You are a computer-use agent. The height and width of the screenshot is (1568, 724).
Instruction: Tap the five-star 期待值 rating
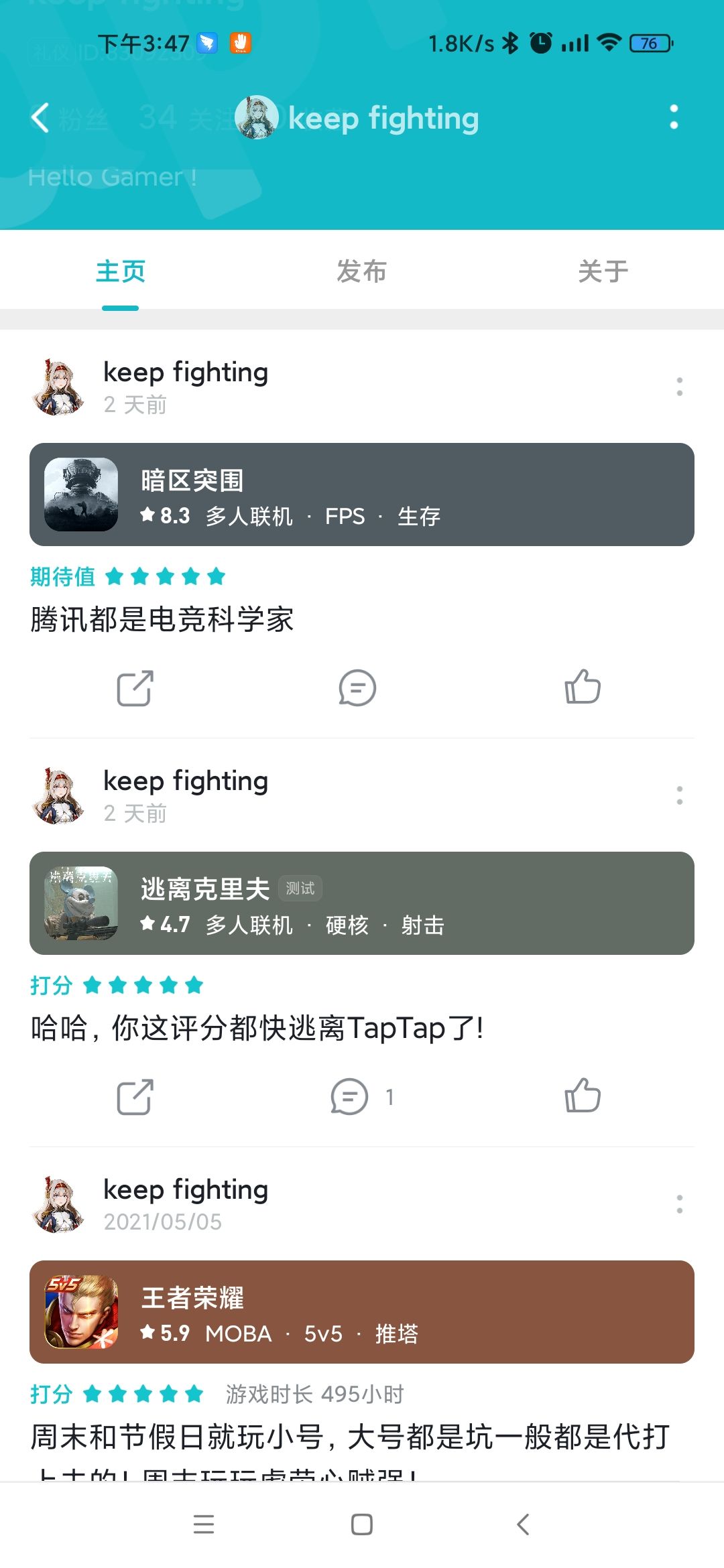tap(164, 576)
